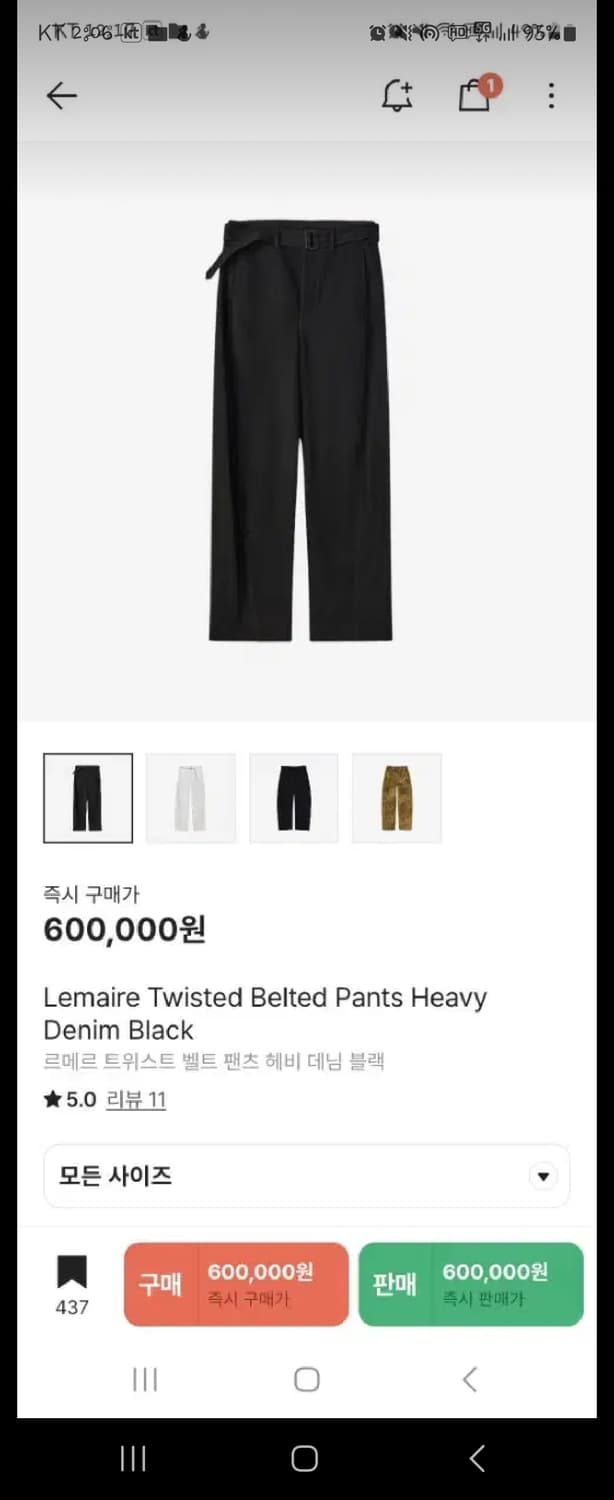
Task: Set a price alert with the bell icon
Action: 397,95
